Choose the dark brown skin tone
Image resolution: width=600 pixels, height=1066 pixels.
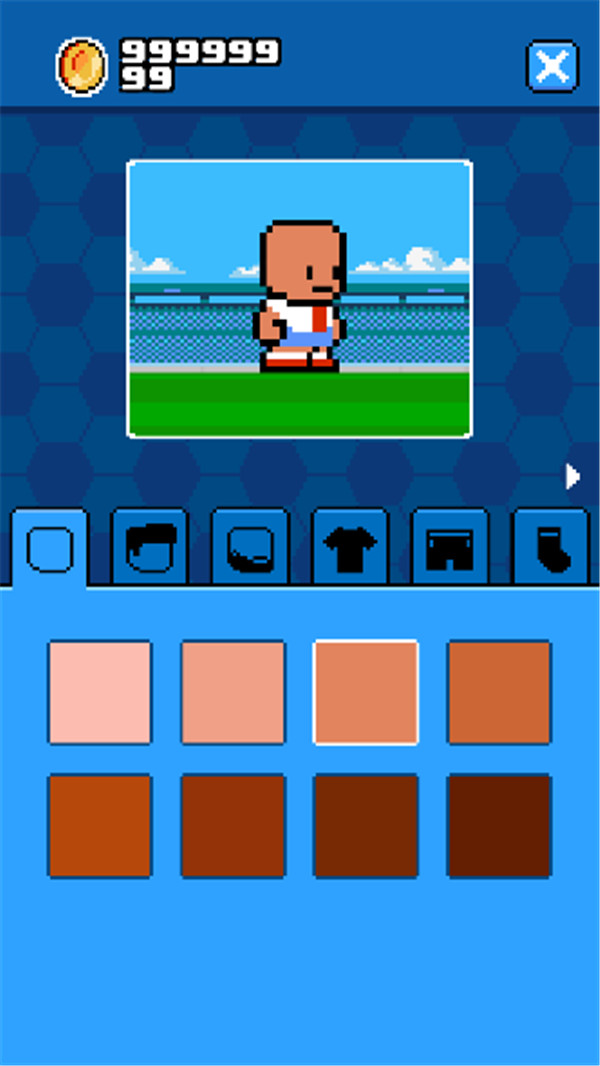[x=366, y=826]
